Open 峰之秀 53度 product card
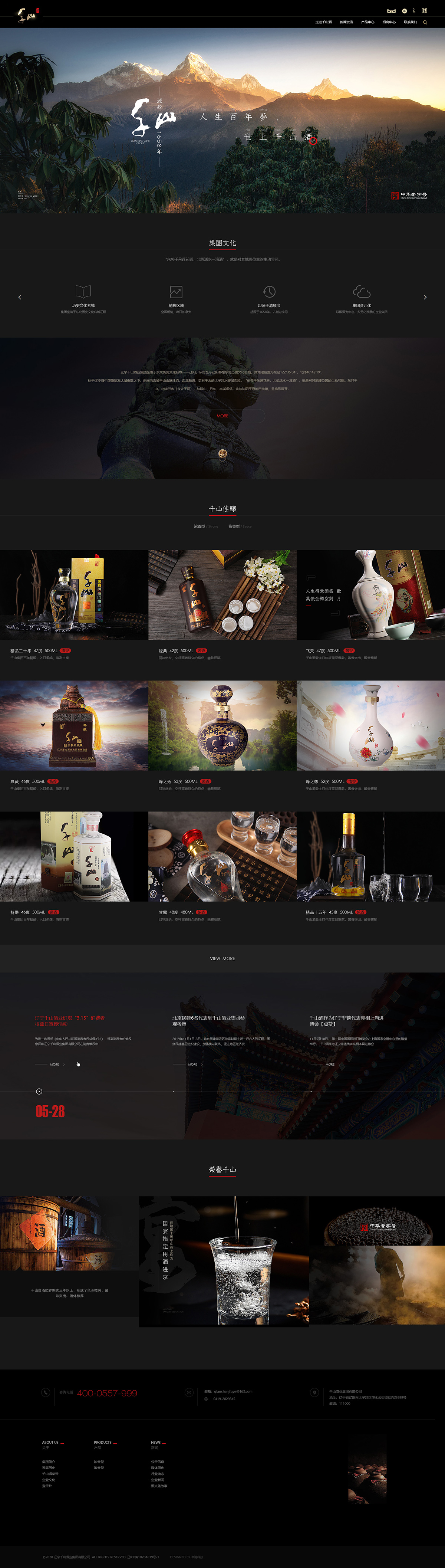This screenshot has width=445, height=1568. (x=222, y=725)
